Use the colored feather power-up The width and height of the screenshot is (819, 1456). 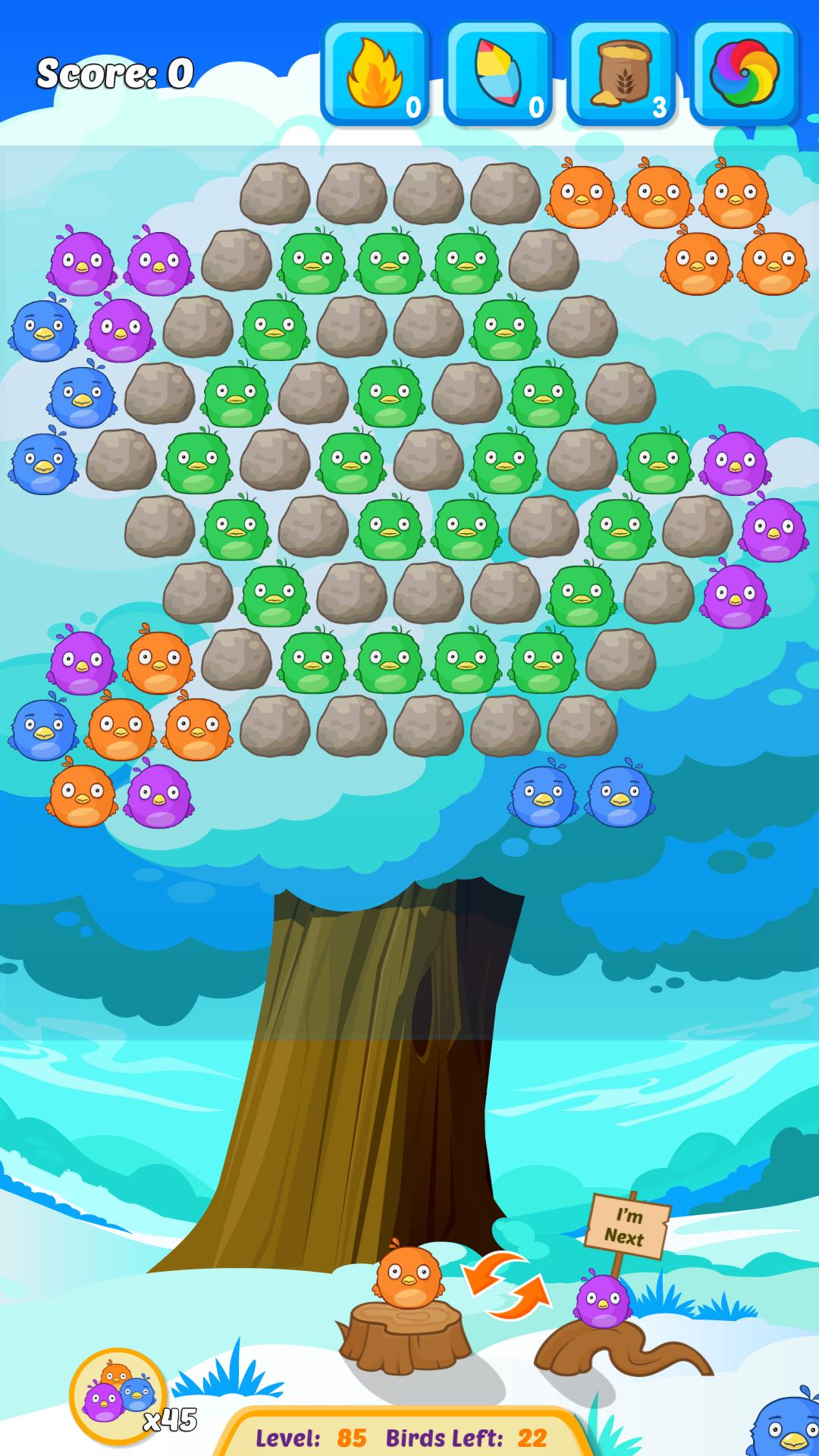498,74
